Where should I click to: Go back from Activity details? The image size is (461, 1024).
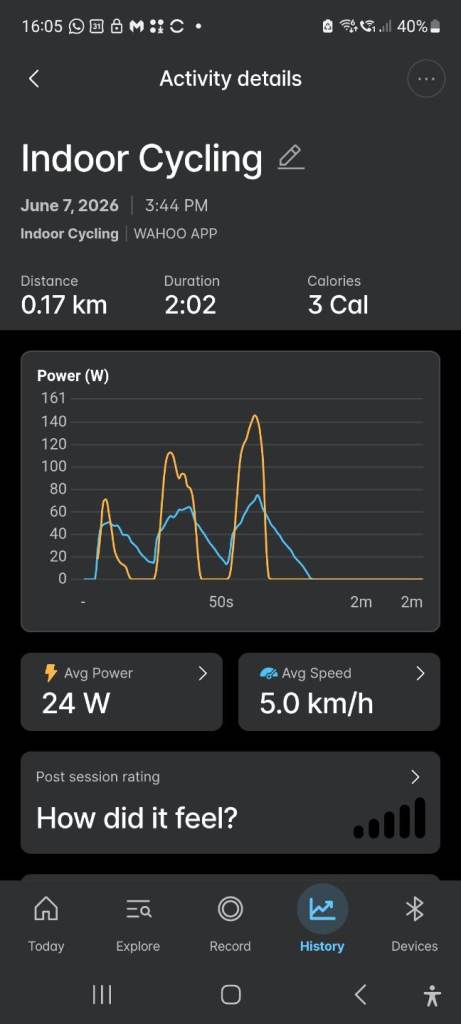tap(34, 79)
